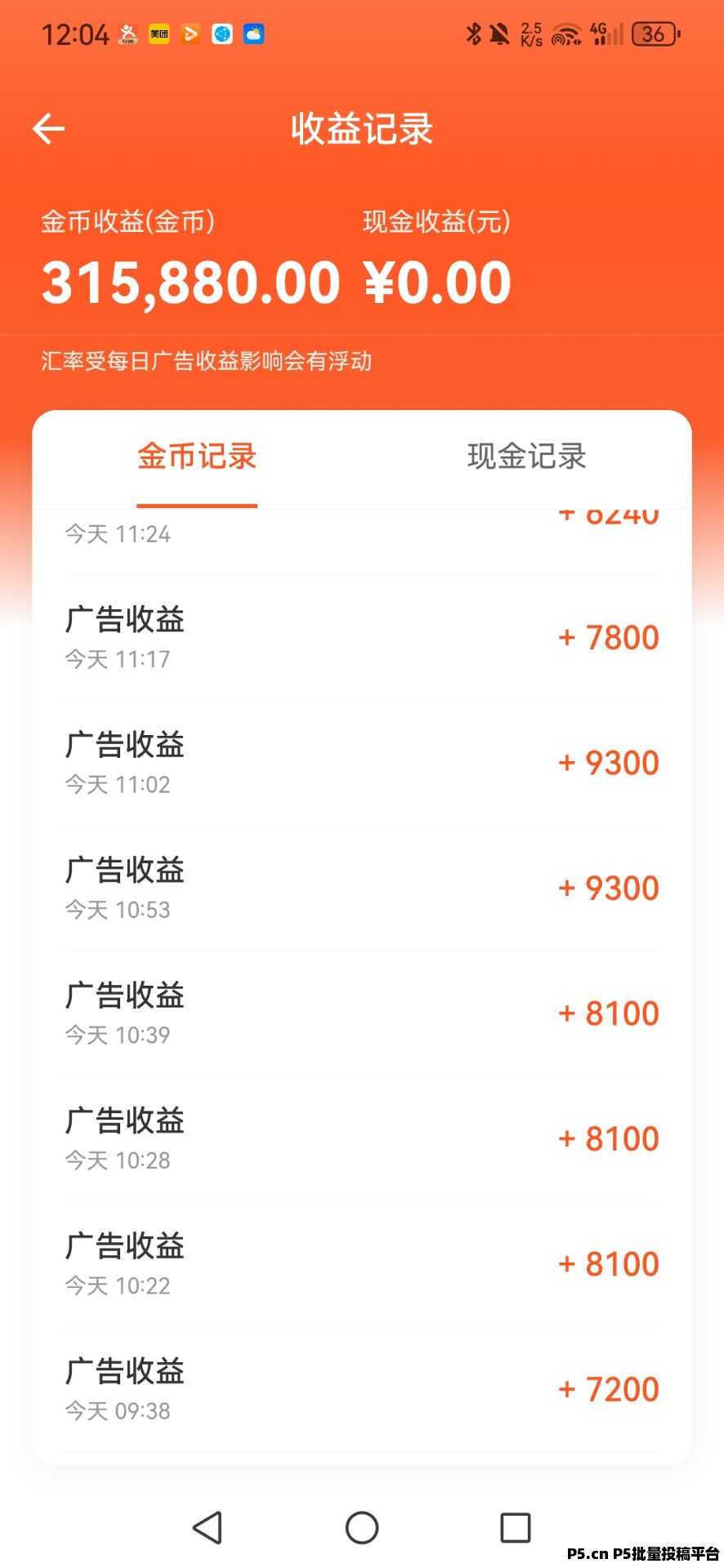Viewport: 724px width, 1568px height.
Task: Open the weather notification icon
Action: pos(253,33)
